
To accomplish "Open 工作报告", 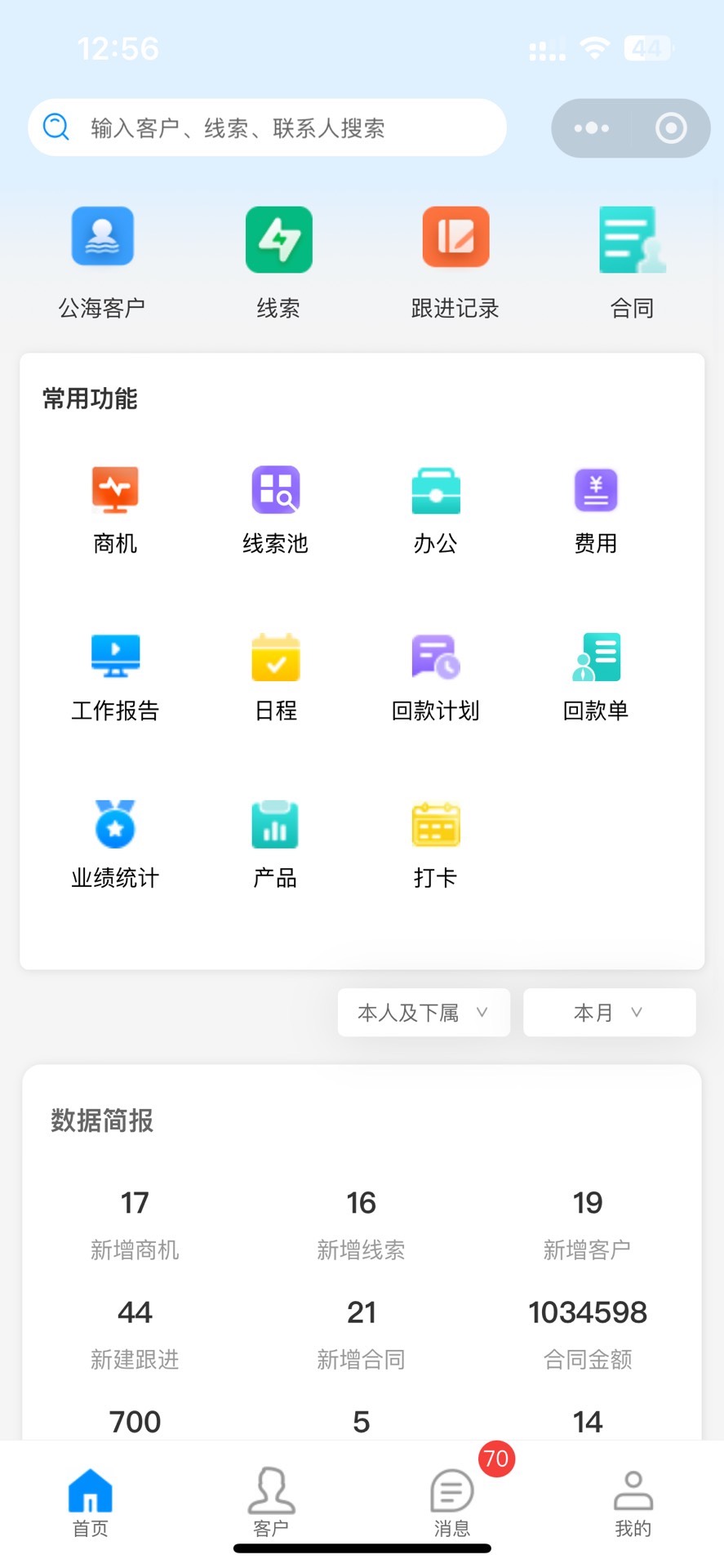I will 115,678.
